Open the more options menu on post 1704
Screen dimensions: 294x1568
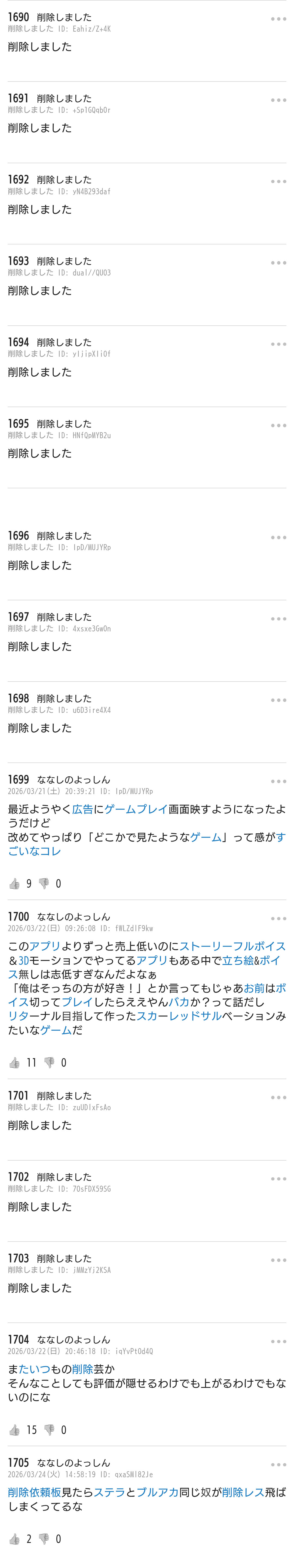point(278,1341)
